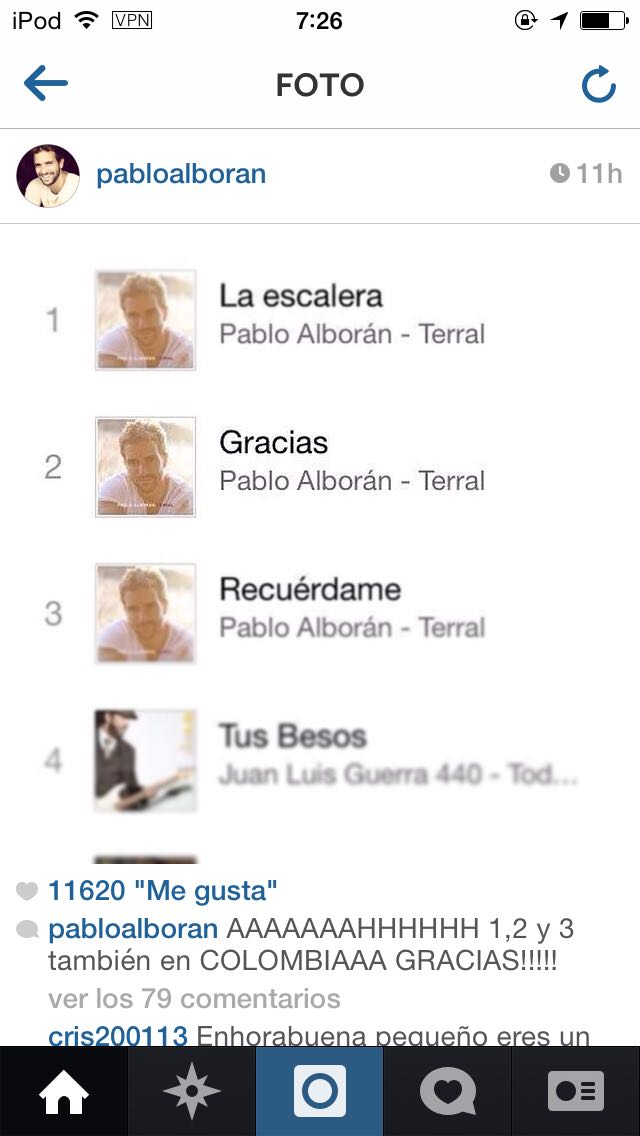The image size is (640, 1136).
Task: View who liked via 11620 "Me gusta"
Action: [162, 890]
